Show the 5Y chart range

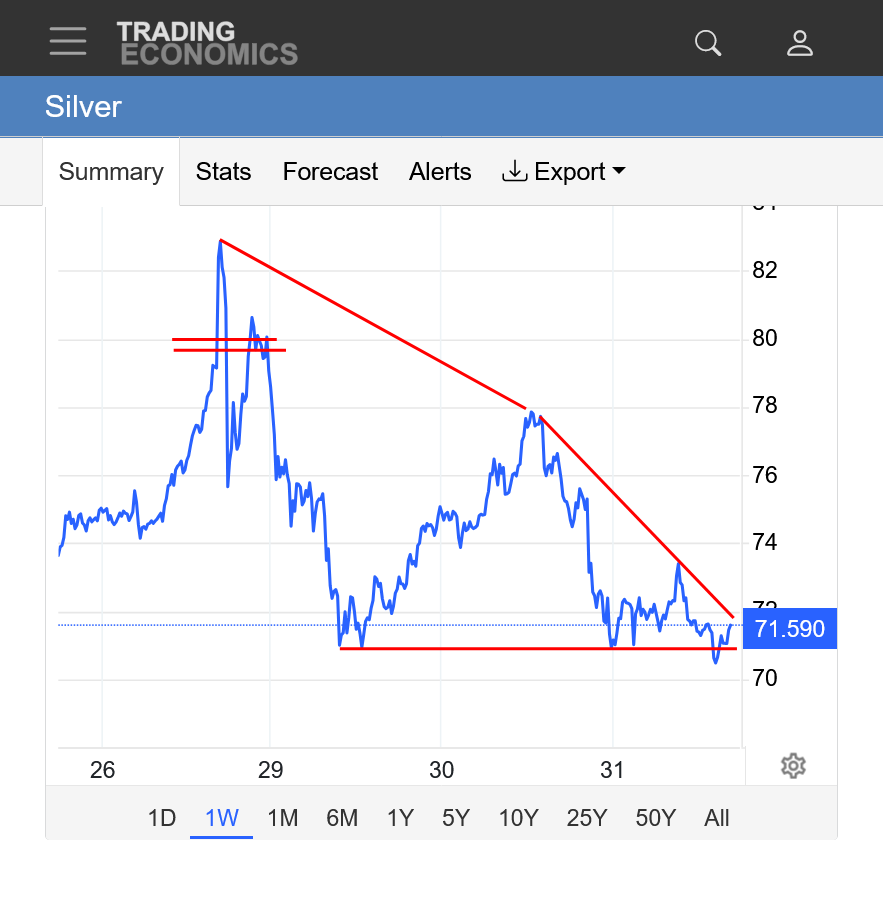[x=456, y=818]
